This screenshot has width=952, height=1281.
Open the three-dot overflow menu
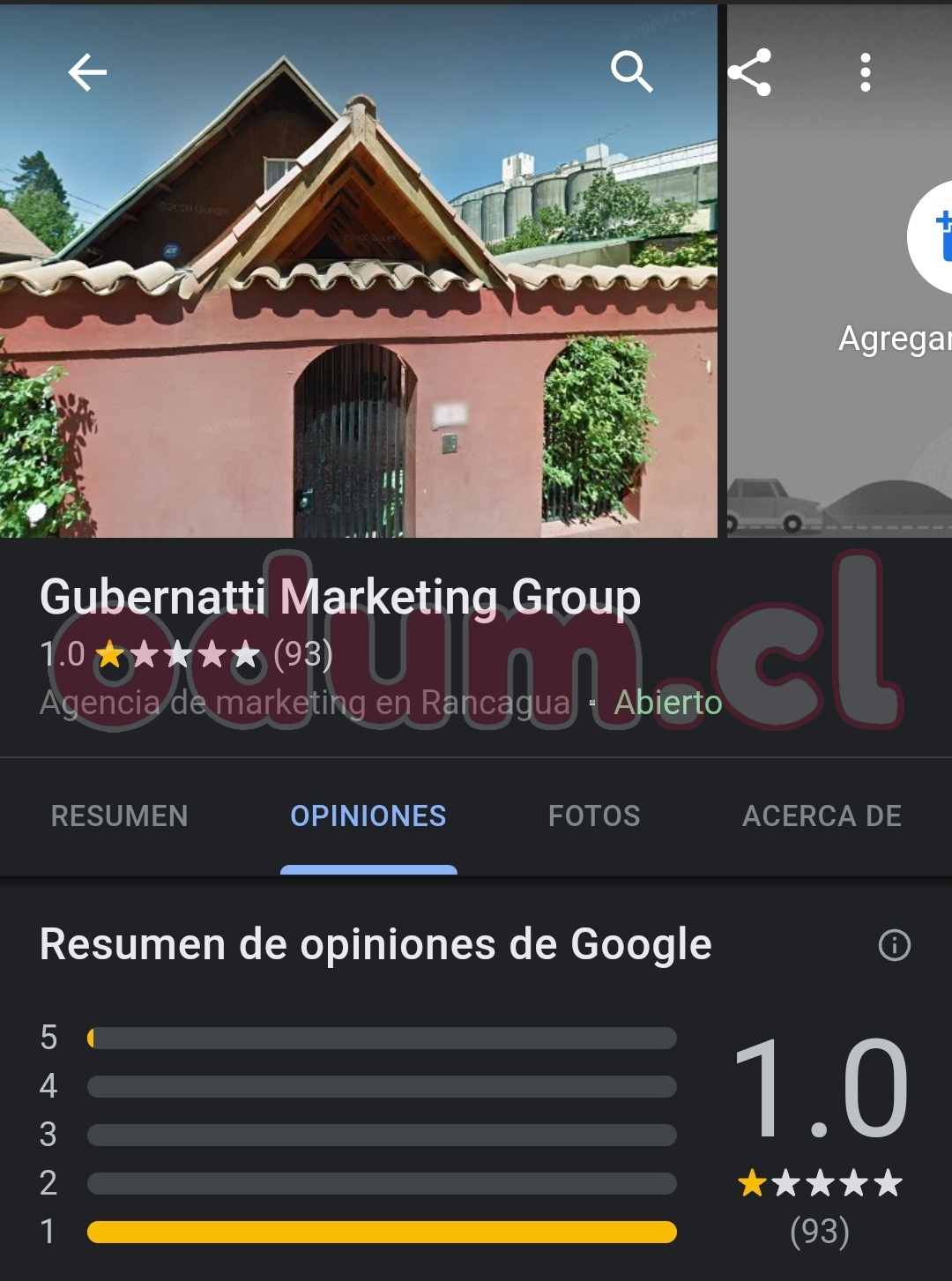tap(866, 72)
